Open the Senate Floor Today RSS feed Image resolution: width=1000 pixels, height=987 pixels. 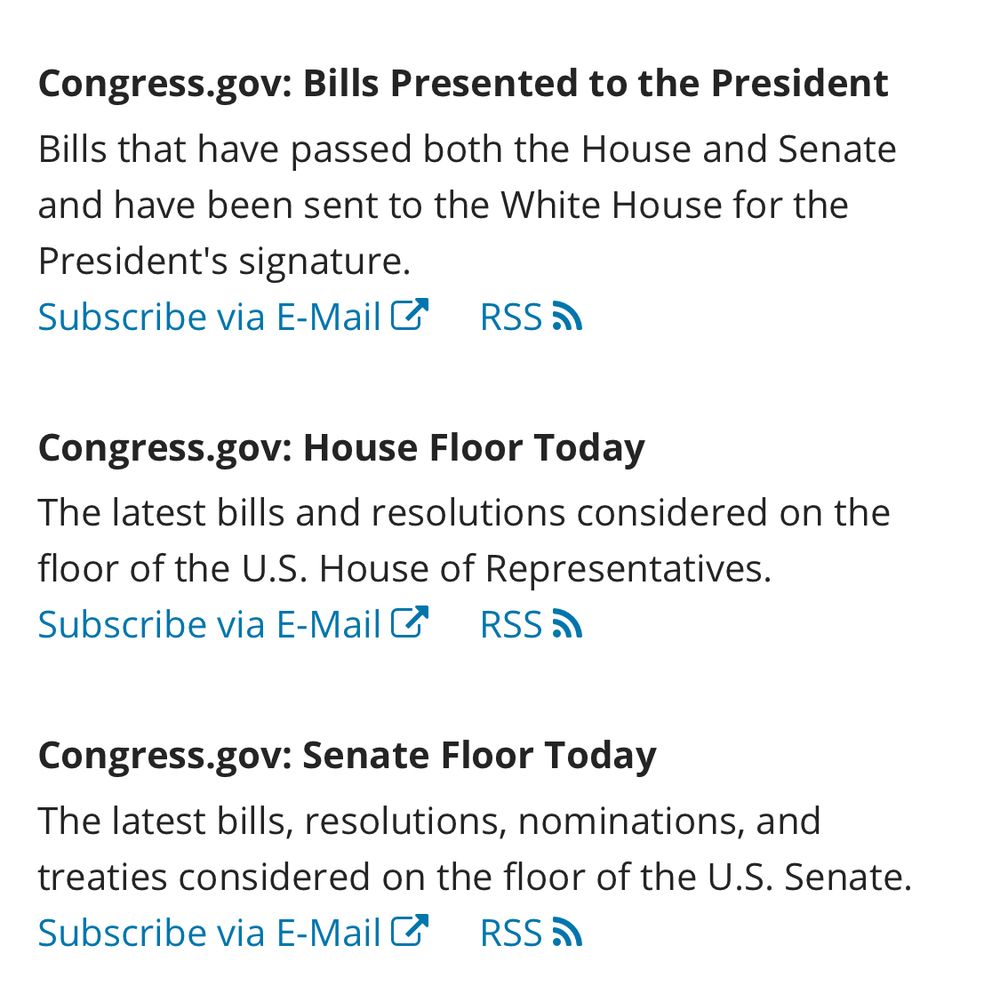[530, 933]
